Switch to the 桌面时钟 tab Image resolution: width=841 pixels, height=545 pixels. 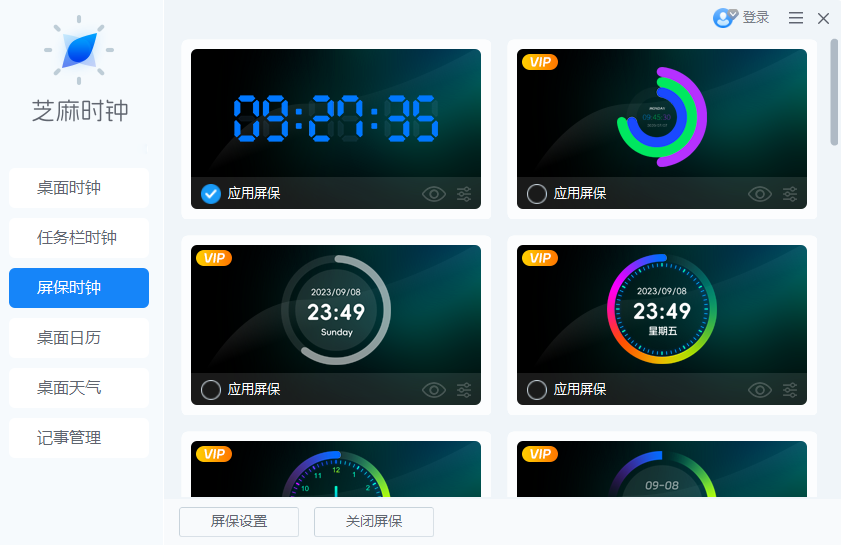tap(79, 188)
